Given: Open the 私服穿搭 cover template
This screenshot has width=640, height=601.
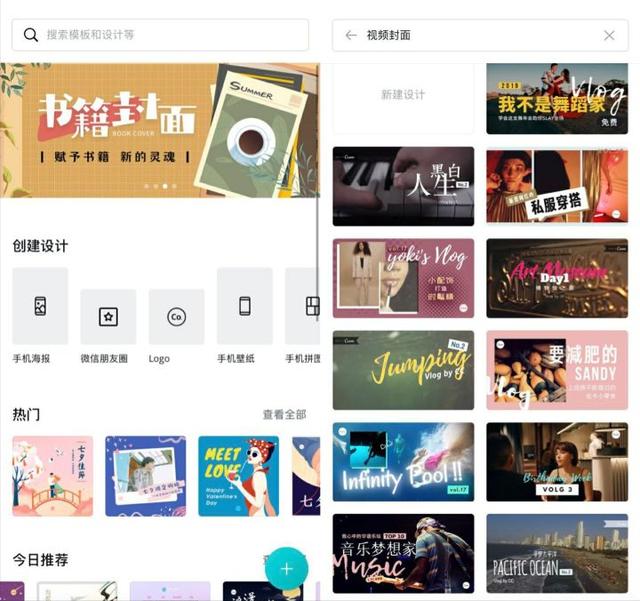Looking at the screenshot, I should tap(557, 186).
